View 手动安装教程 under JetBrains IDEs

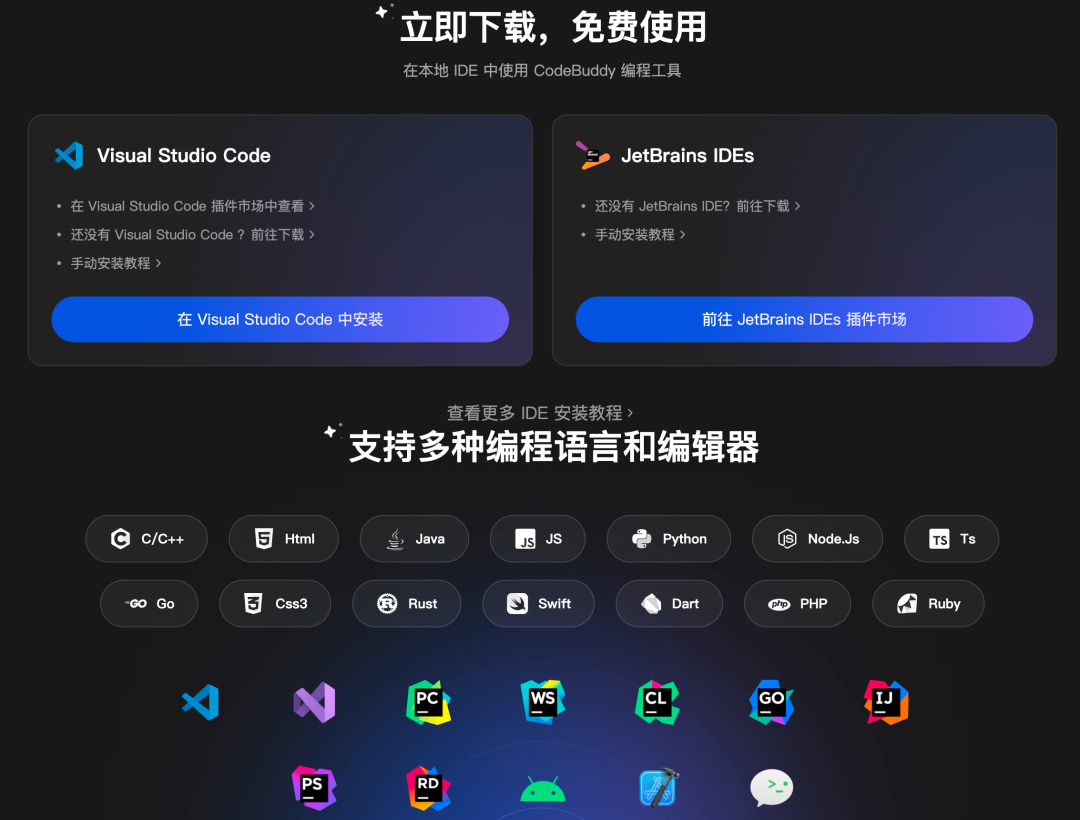[x=640, y=234]
